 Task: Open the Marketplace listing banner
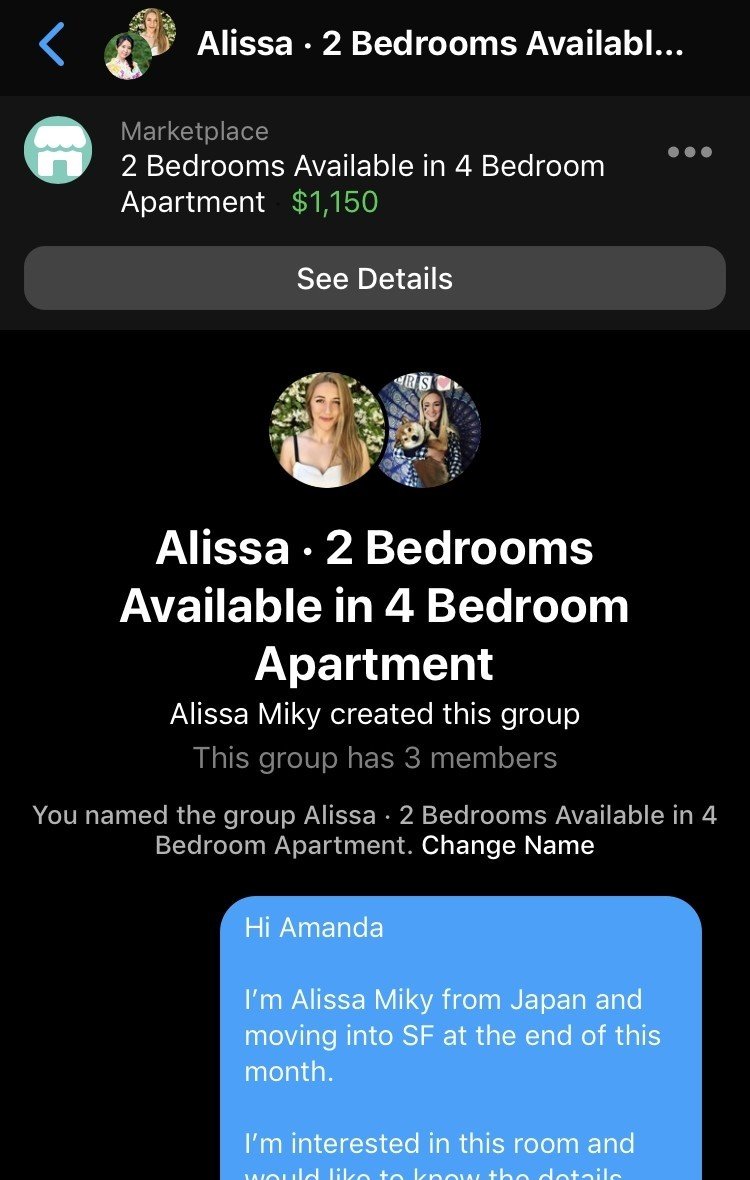point(362,167)
